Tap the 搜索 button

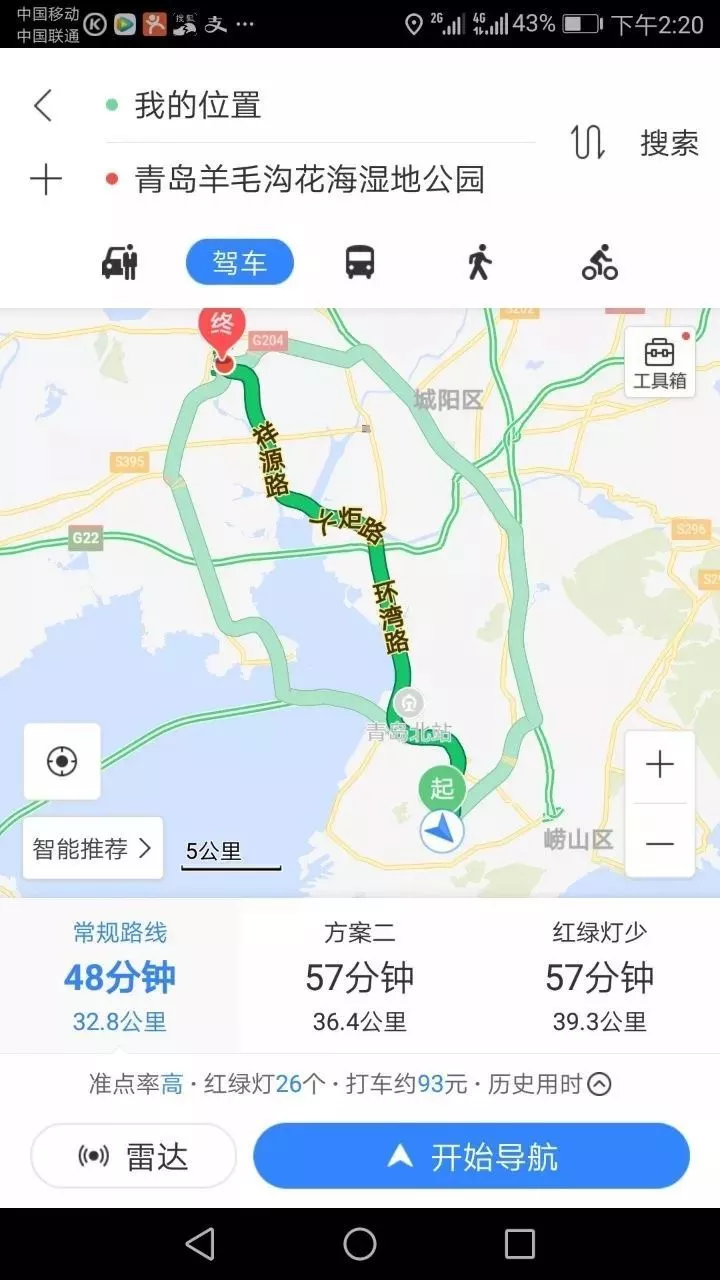pyautogui.click(x=669, y=143)
